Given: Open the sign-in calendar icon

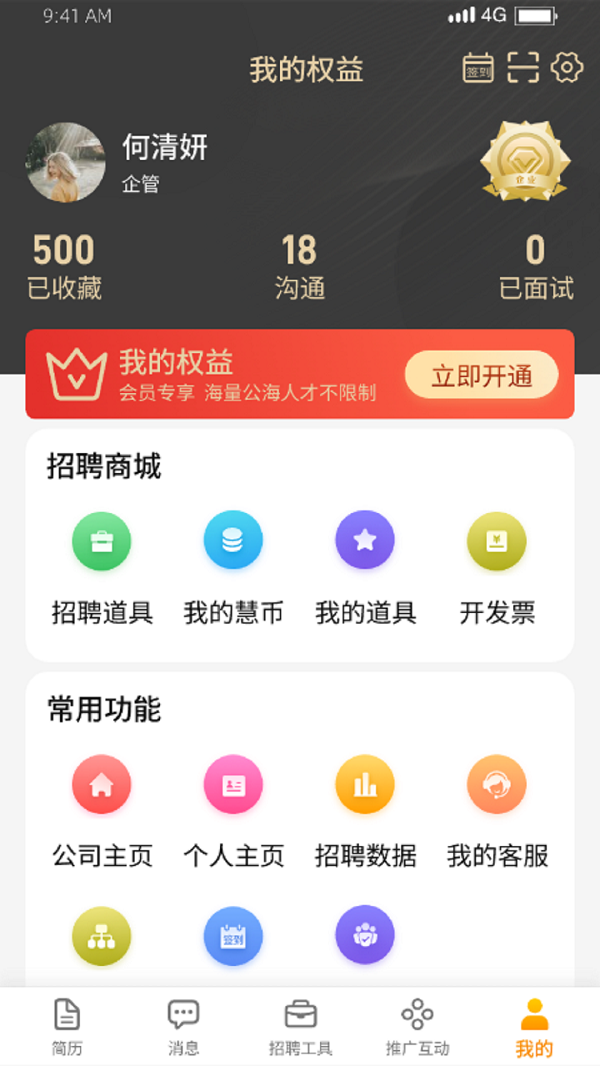Looking at the screenshot, I should tap(478, 68).
